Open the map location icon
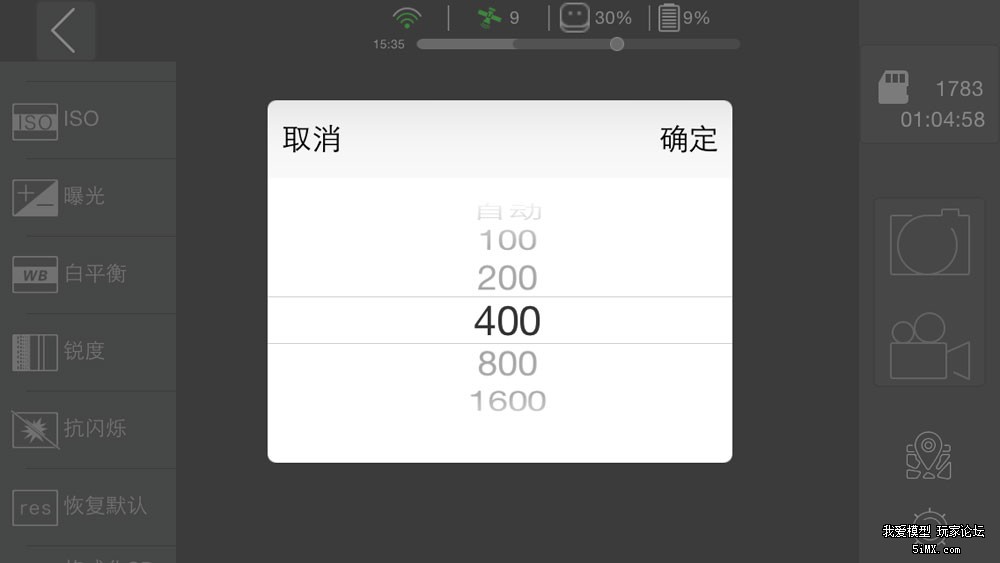 pos(928,456)
